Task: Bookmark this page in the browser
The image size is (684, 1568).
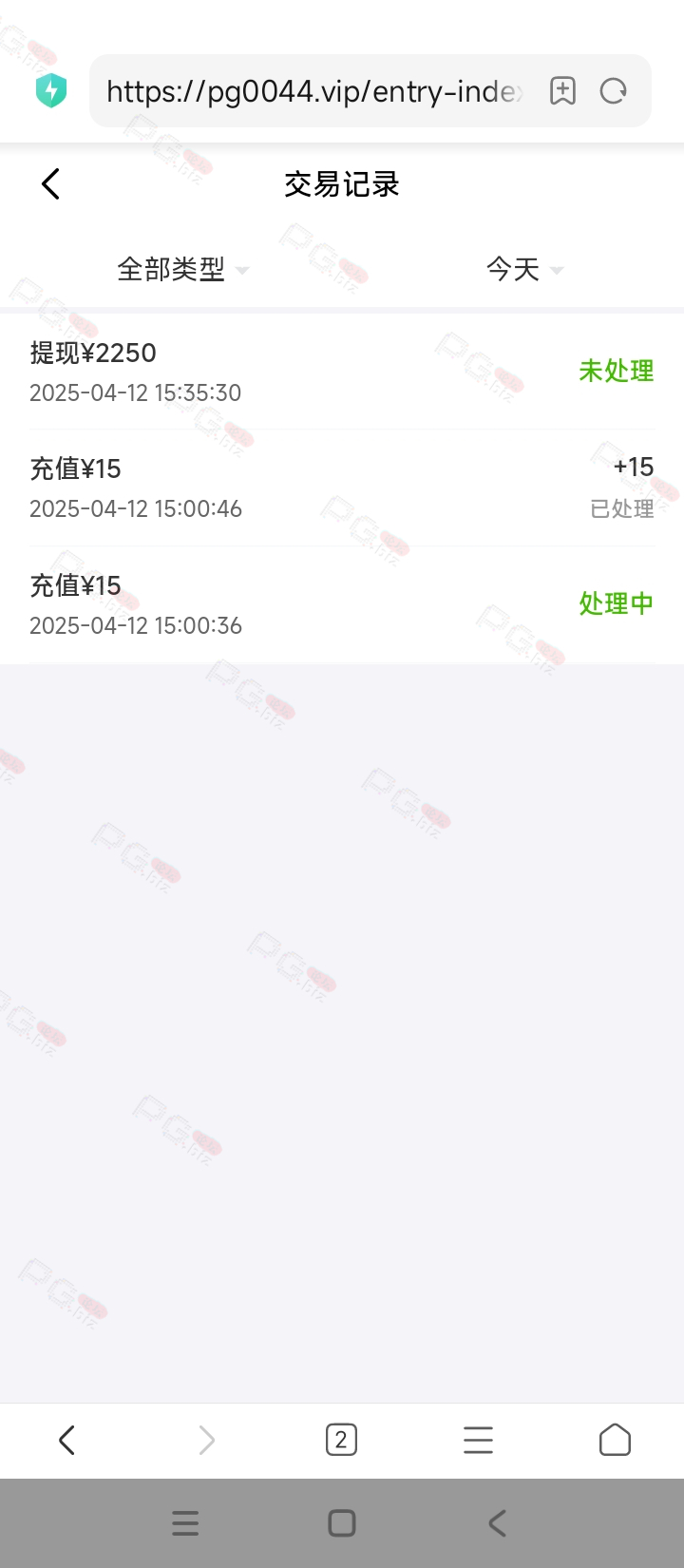Action: point(563,91)
